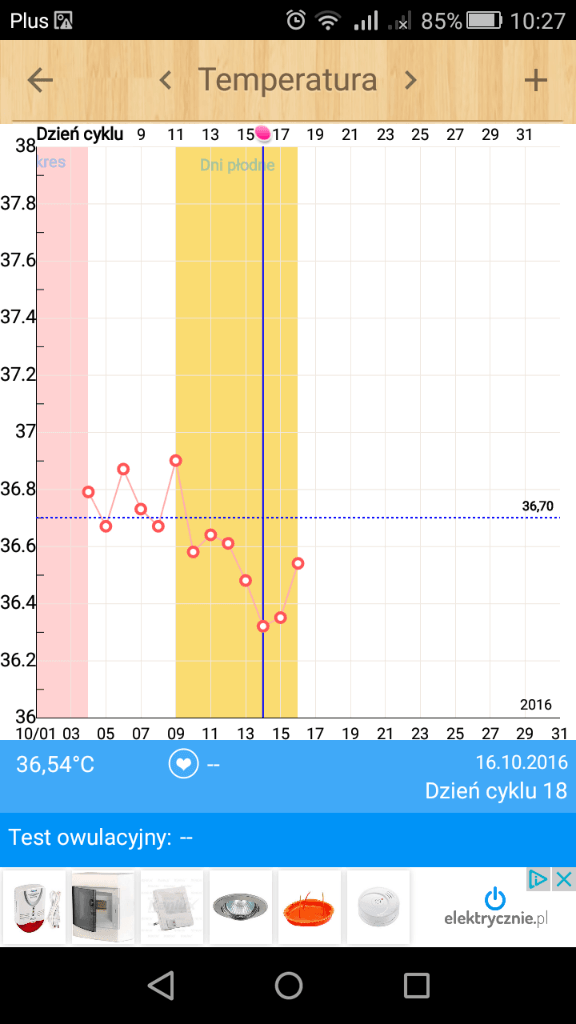Switch to the previous chart type

(165, 80)
